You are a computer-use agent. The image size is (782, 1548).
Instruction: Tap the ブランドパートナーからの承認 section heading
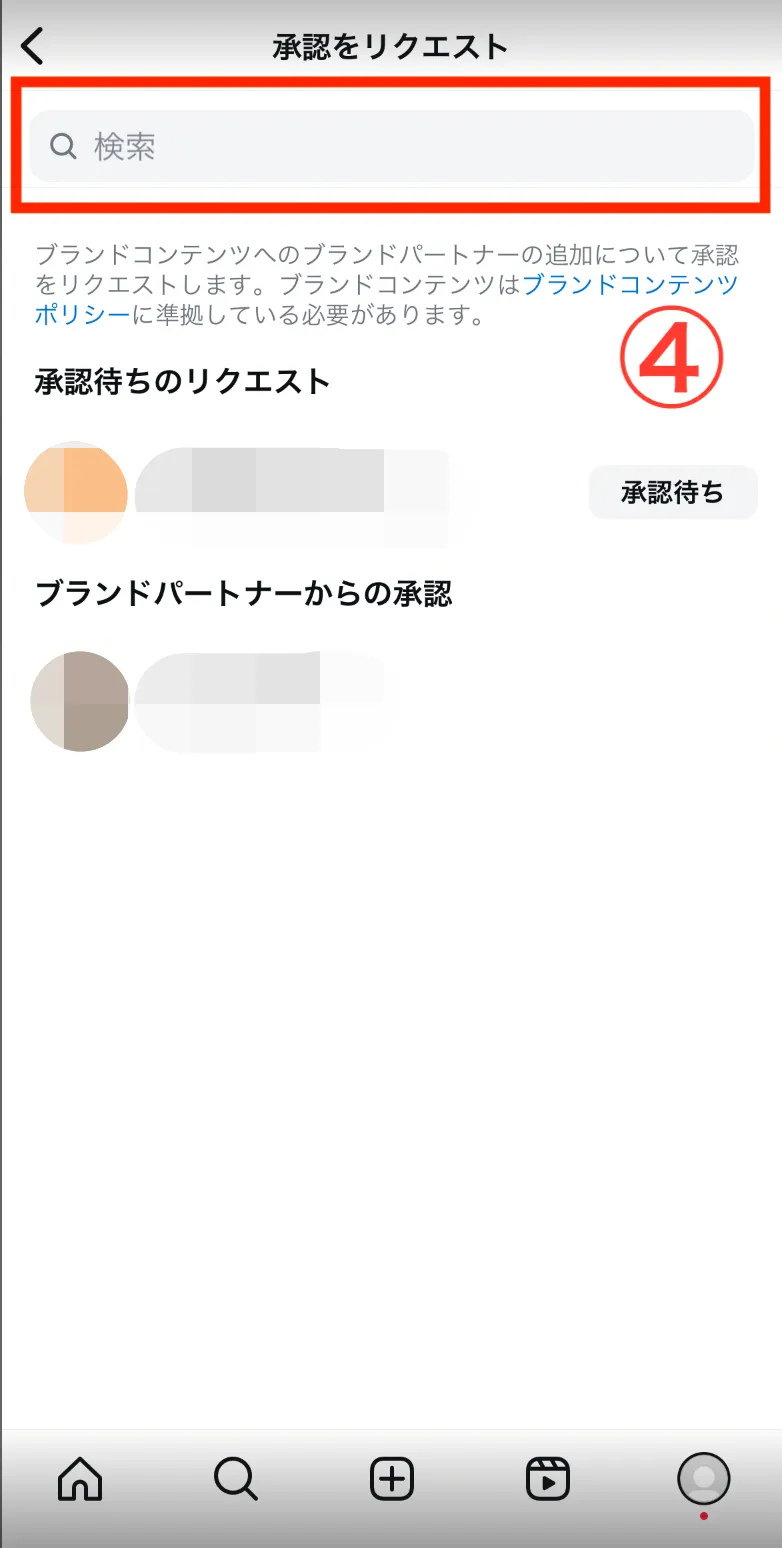pos(244,593)
